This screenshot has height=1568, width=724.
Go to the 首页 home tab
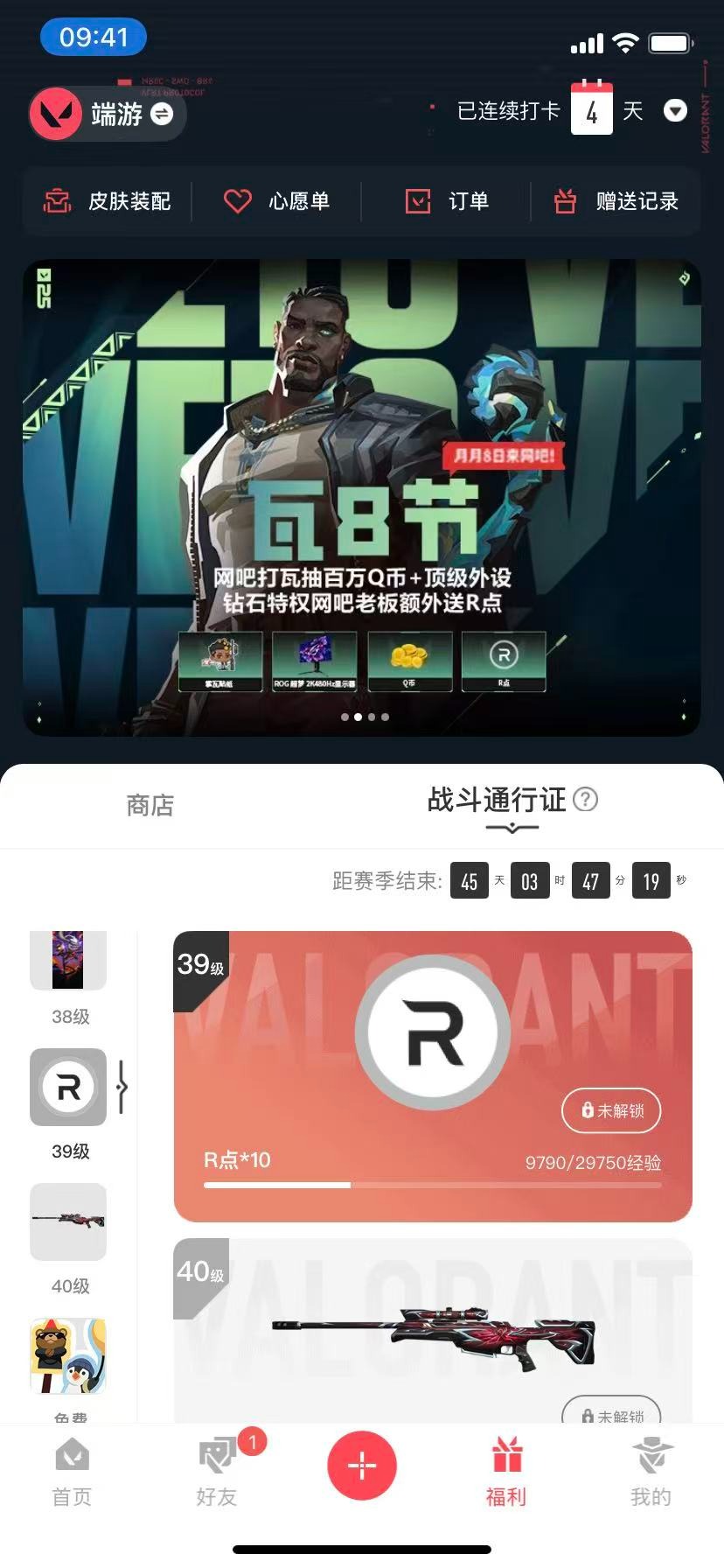point(72,1472)
